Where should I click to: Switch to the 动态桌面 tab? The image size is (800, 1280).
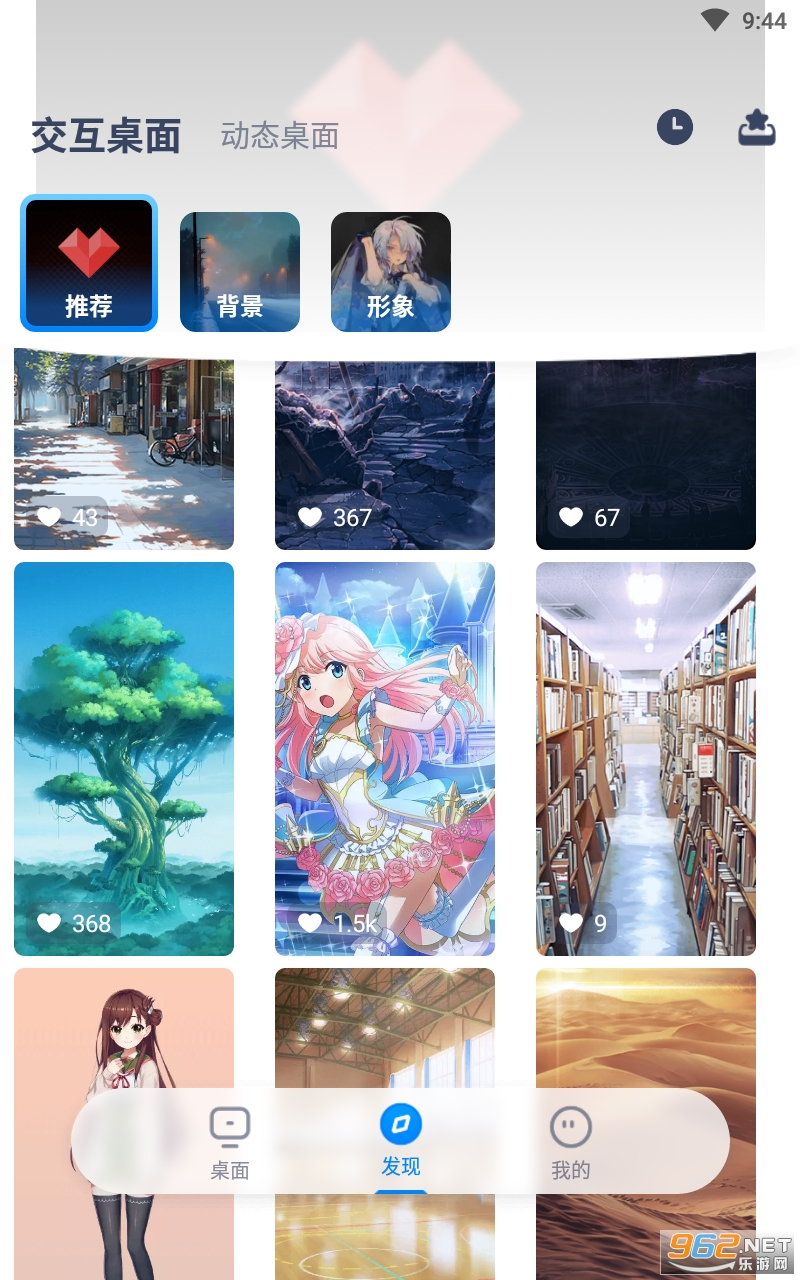point(279,135)
